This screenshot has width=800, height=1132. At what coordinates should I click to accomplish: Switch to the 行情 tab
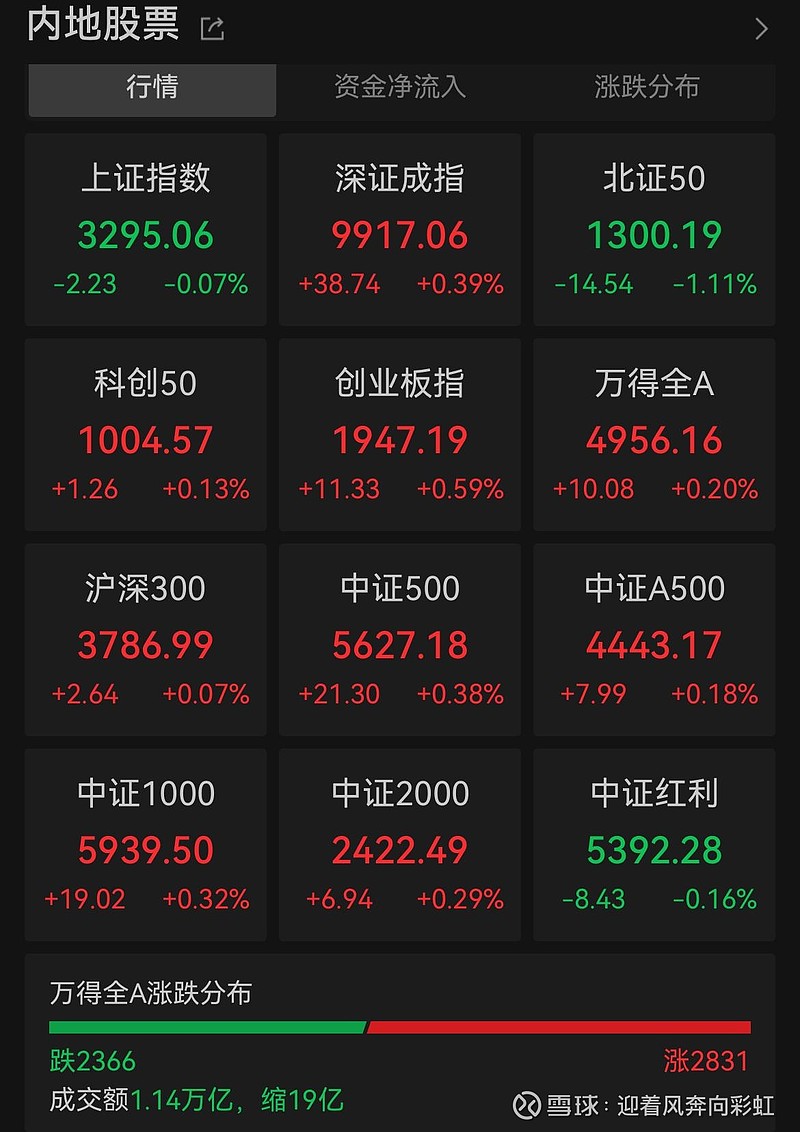[x=152, y=89]
